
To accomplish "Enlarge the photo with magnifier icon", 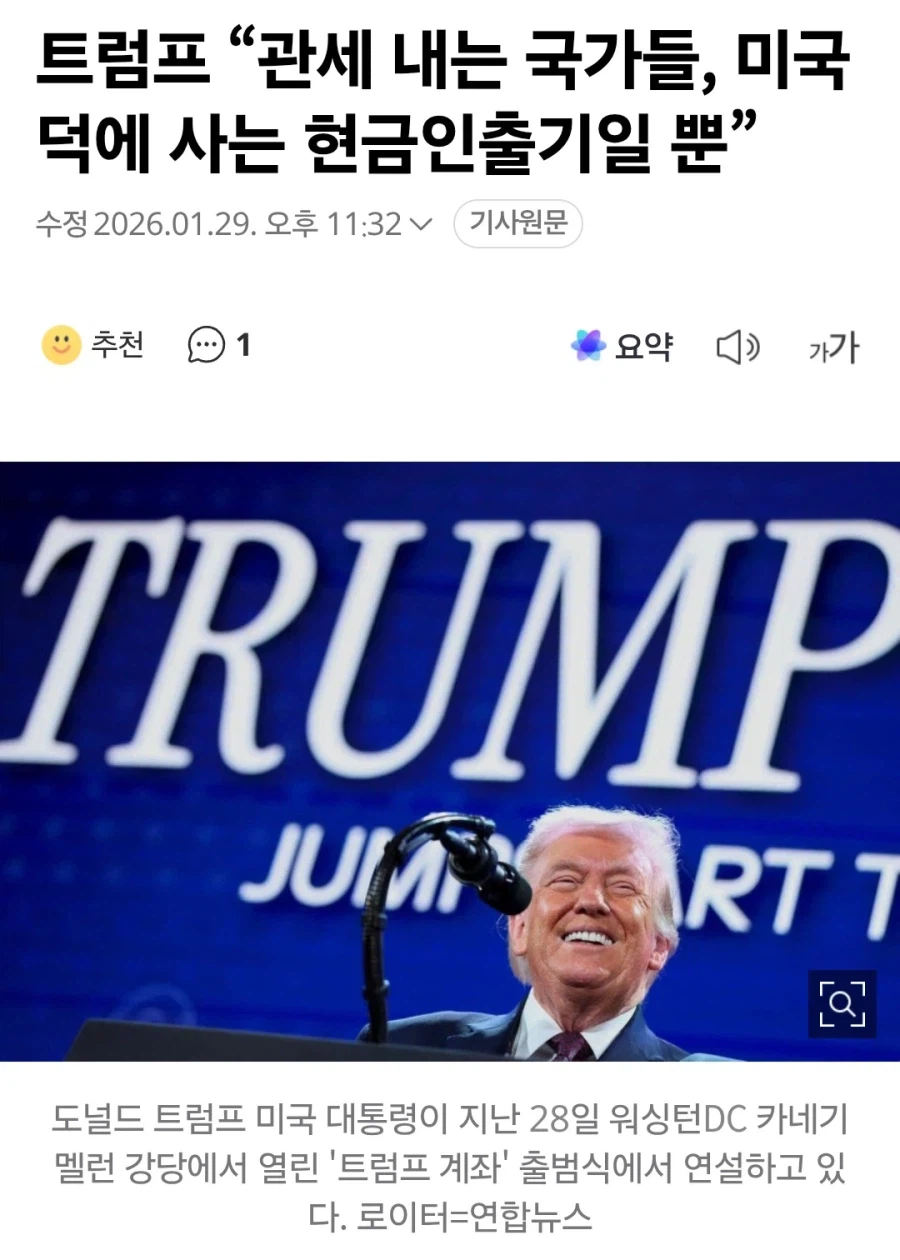I will (x=841, y=1003).
